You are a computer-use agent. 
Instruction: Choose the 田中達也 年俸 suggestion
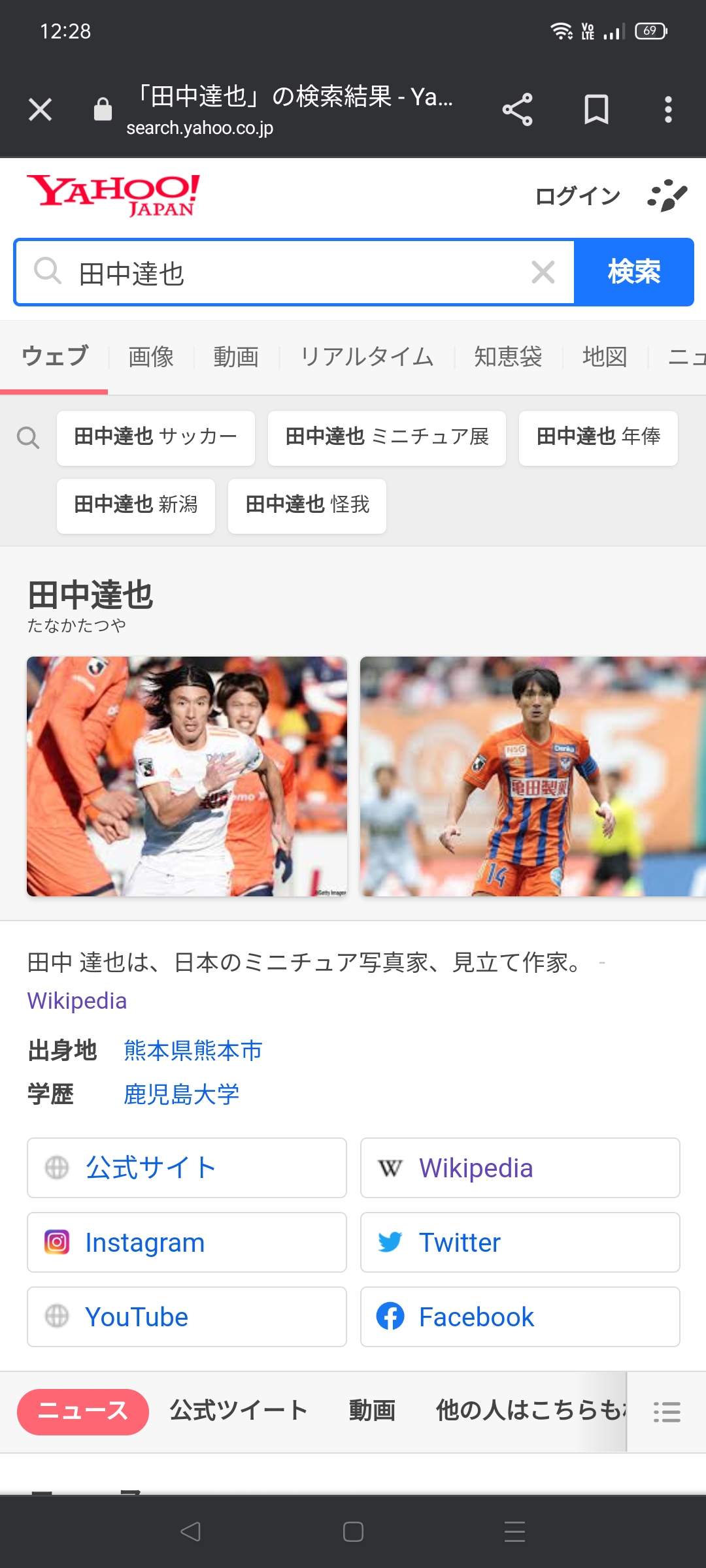[598, 438]
